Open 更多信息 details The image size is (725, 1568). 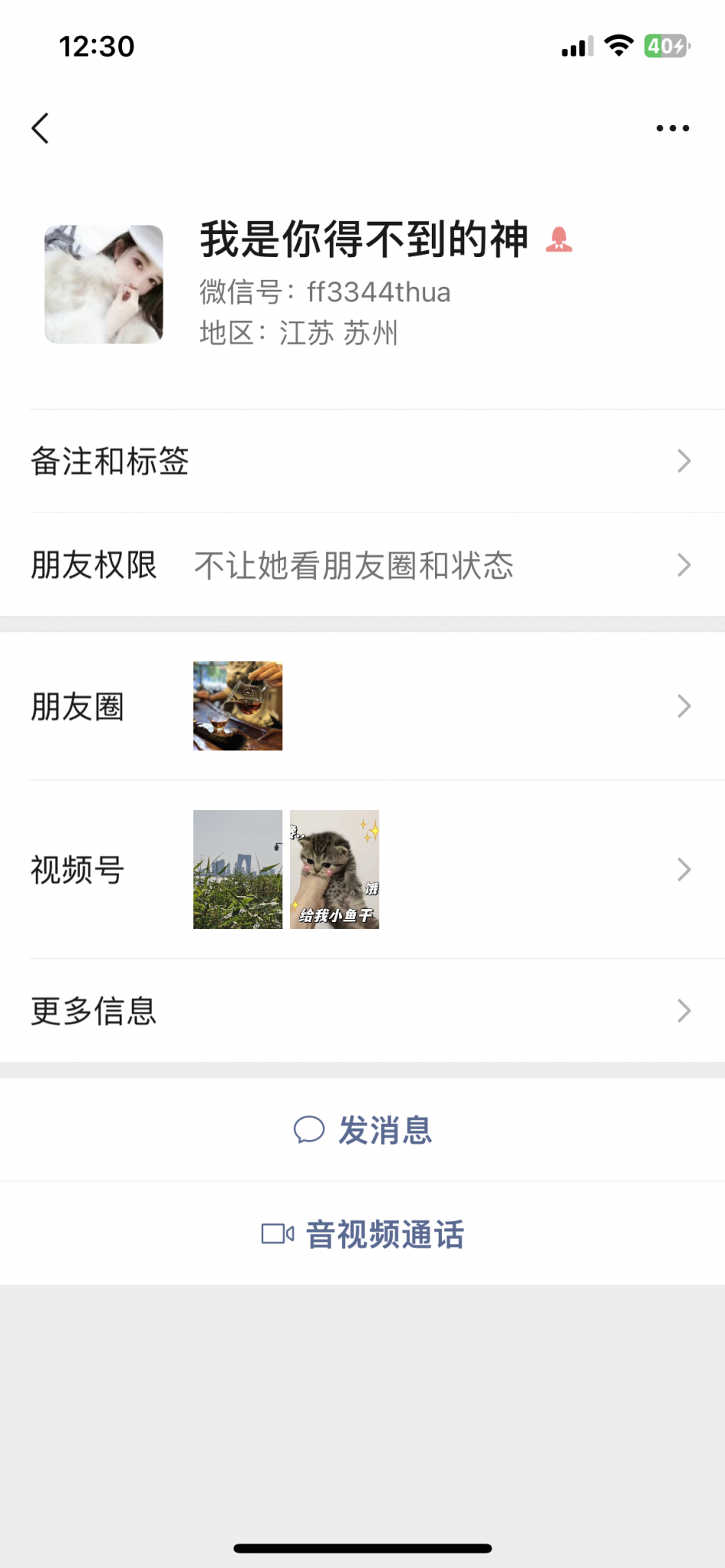point(362,1011)
